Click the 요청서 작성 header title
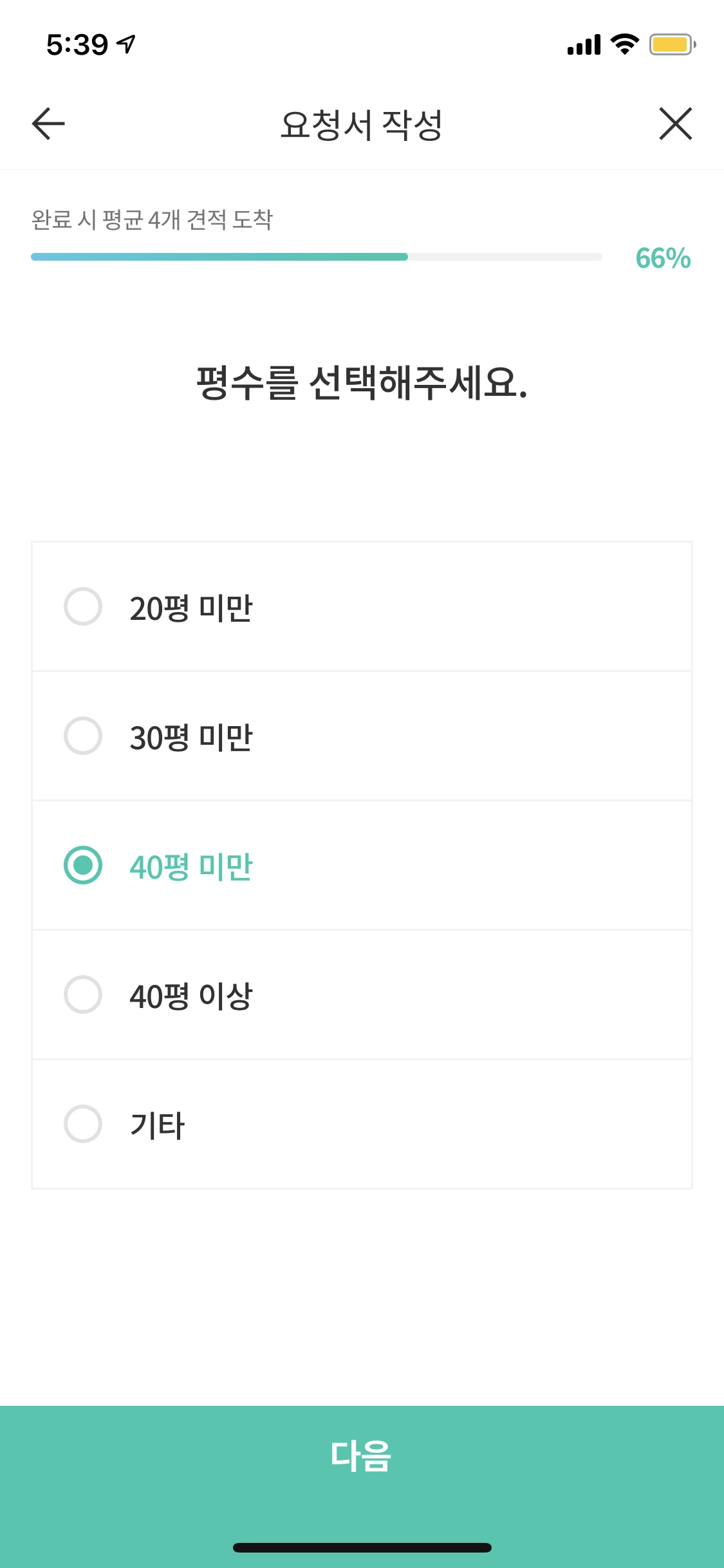Image resolution: width=724 pixels, height=1568 pixels. (x=362, y=124)
